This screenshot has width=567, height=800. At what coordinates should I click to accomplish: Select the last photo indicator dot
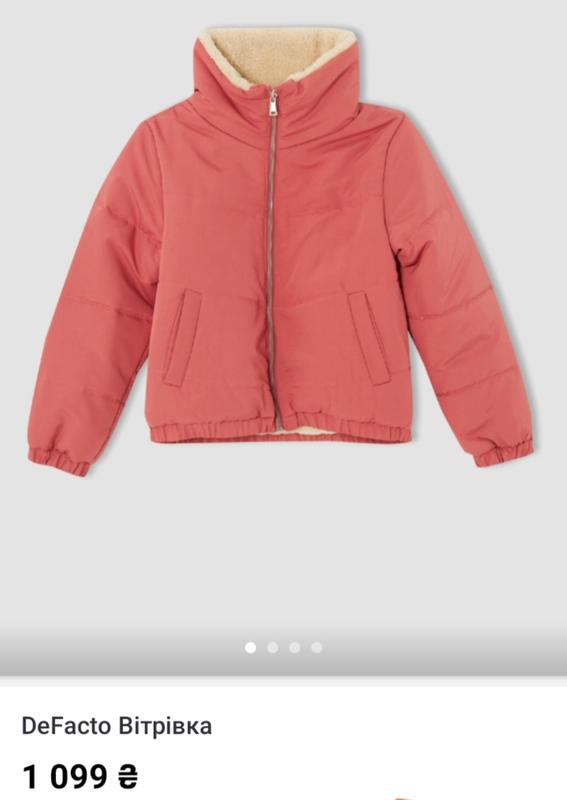click(317, 647)
